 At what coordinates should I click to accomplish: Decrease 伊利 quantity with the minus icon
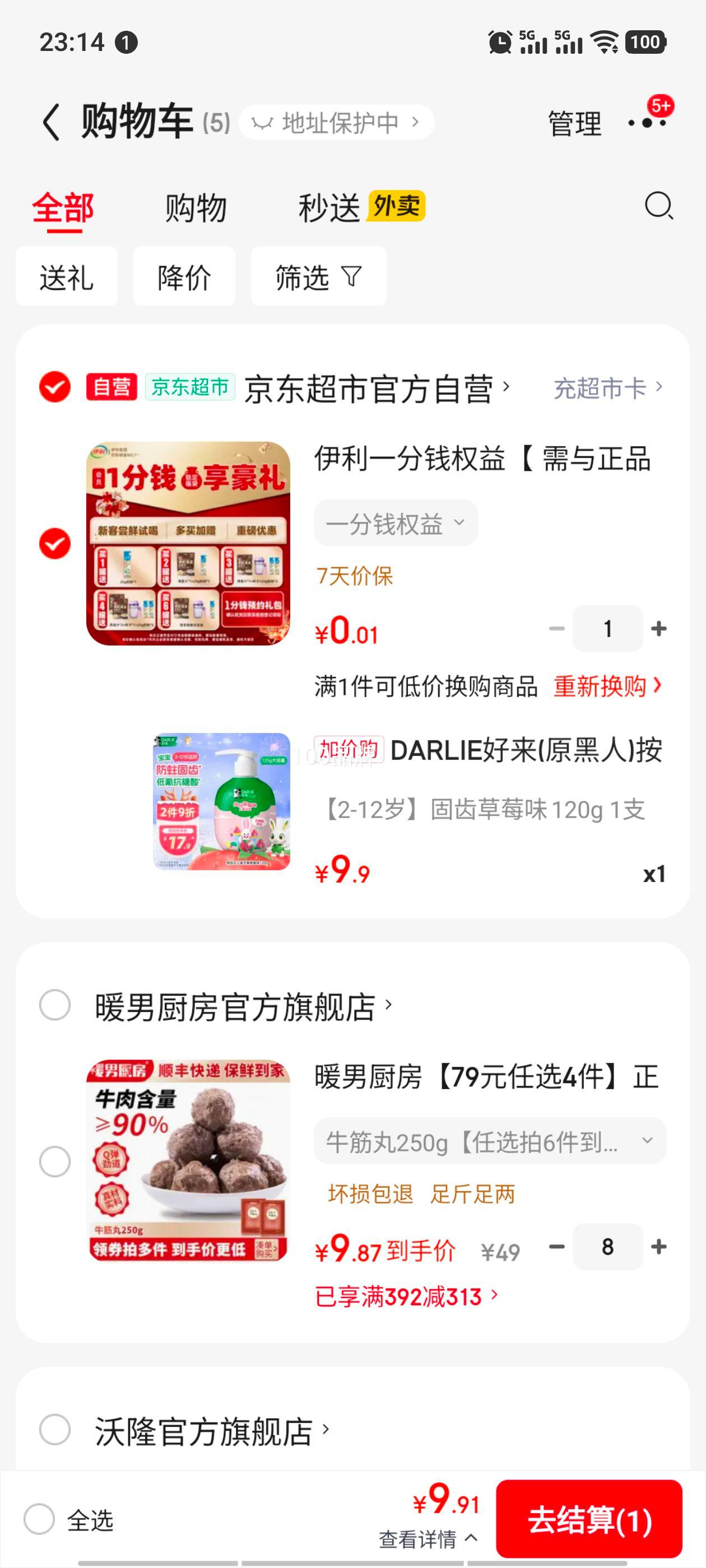tap(556, 628)
